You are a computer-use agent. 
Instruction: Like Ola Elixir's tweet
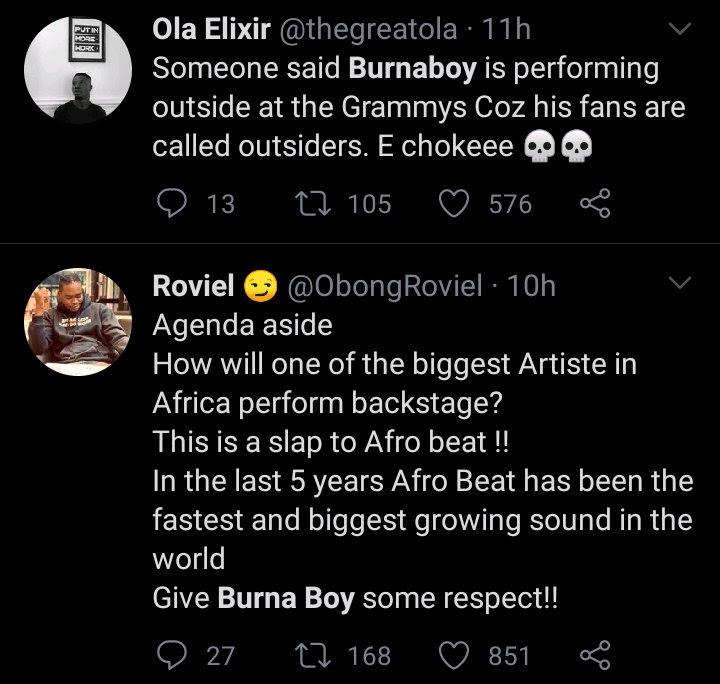coord(456,204)
